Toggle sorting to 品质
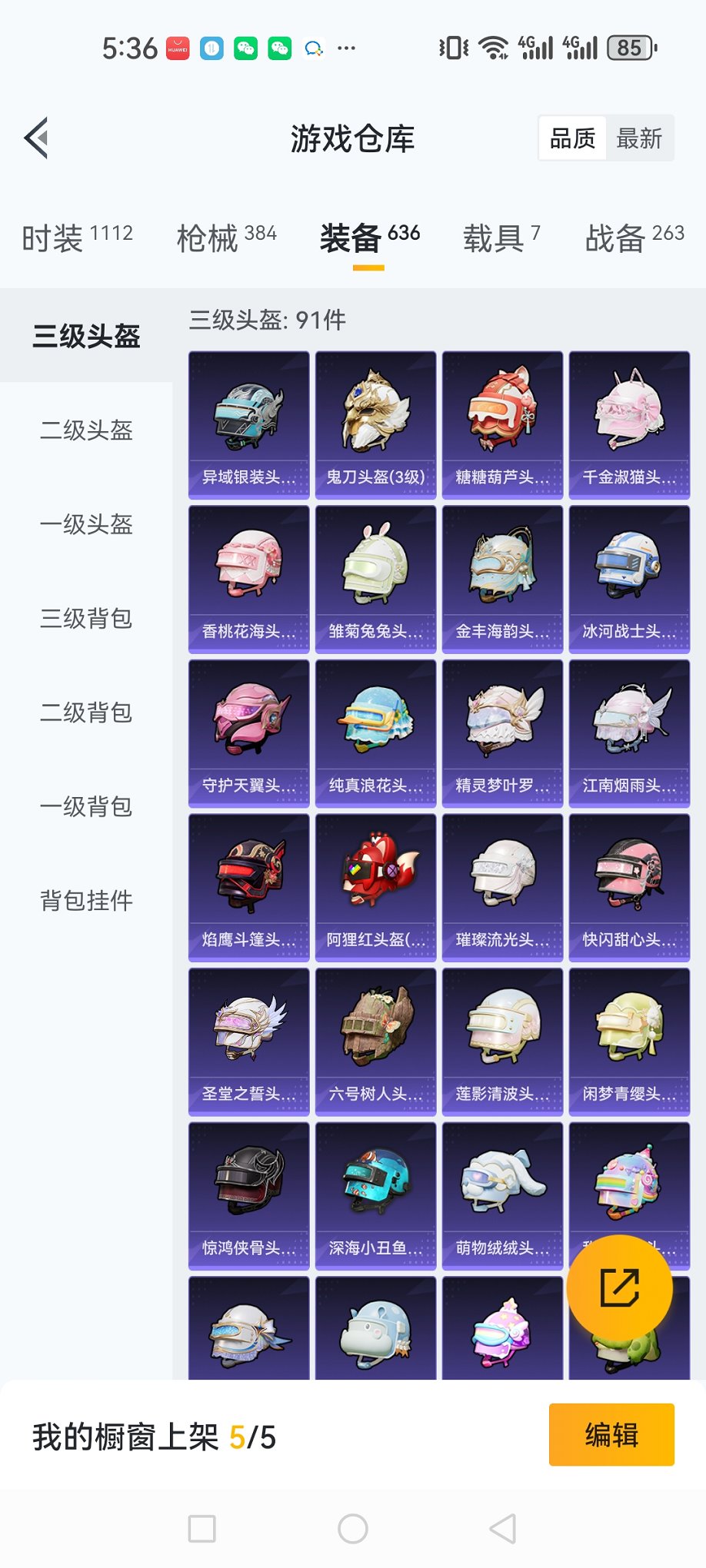This screenshot has height=1568, width=706. click(571, 138)
